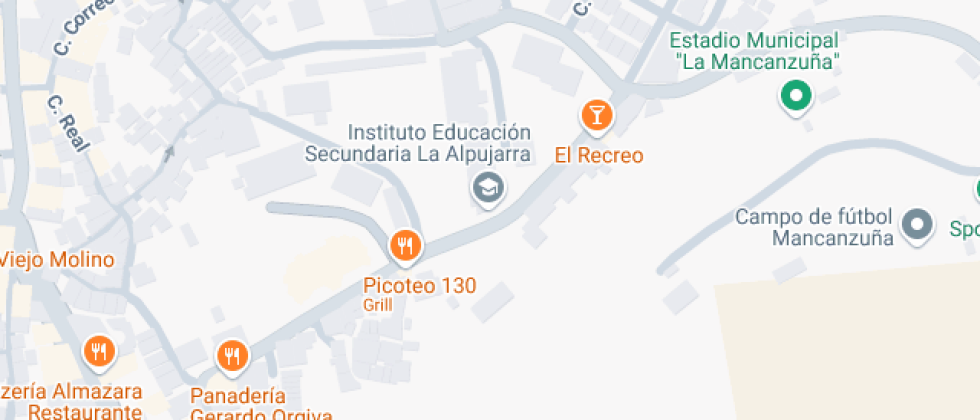Screen dimensions: 980x420
Task: Select the Campo de fútbol Mancanzuña pin
Action: [917, 225]
